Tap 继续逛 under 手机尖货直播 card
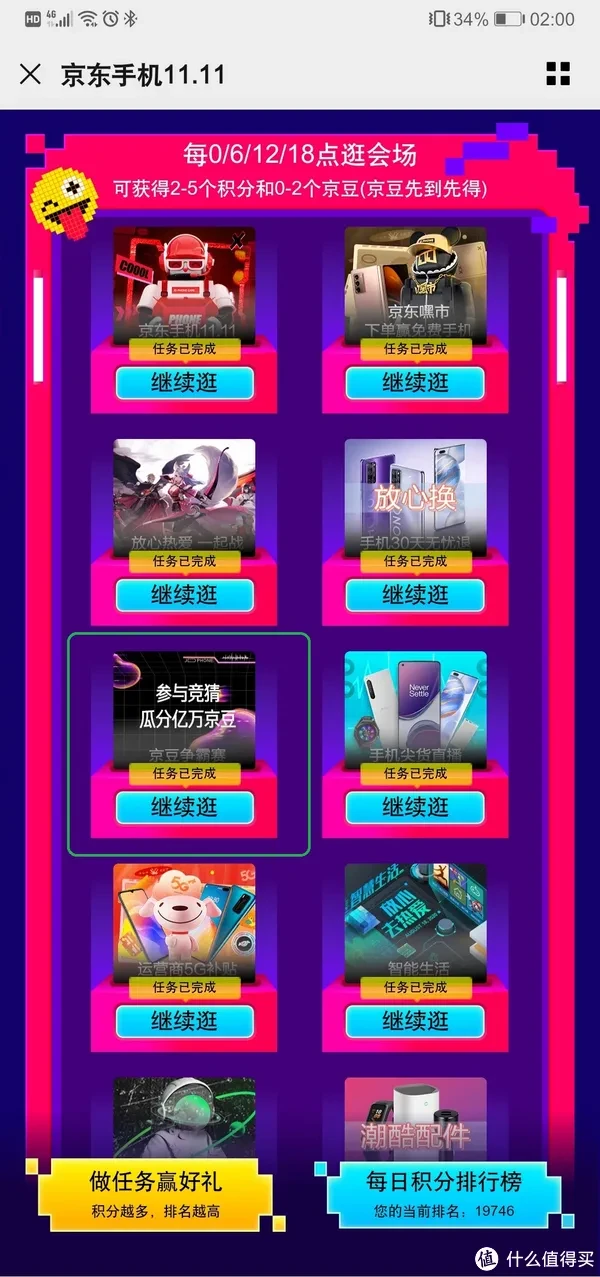 (415, 807)
